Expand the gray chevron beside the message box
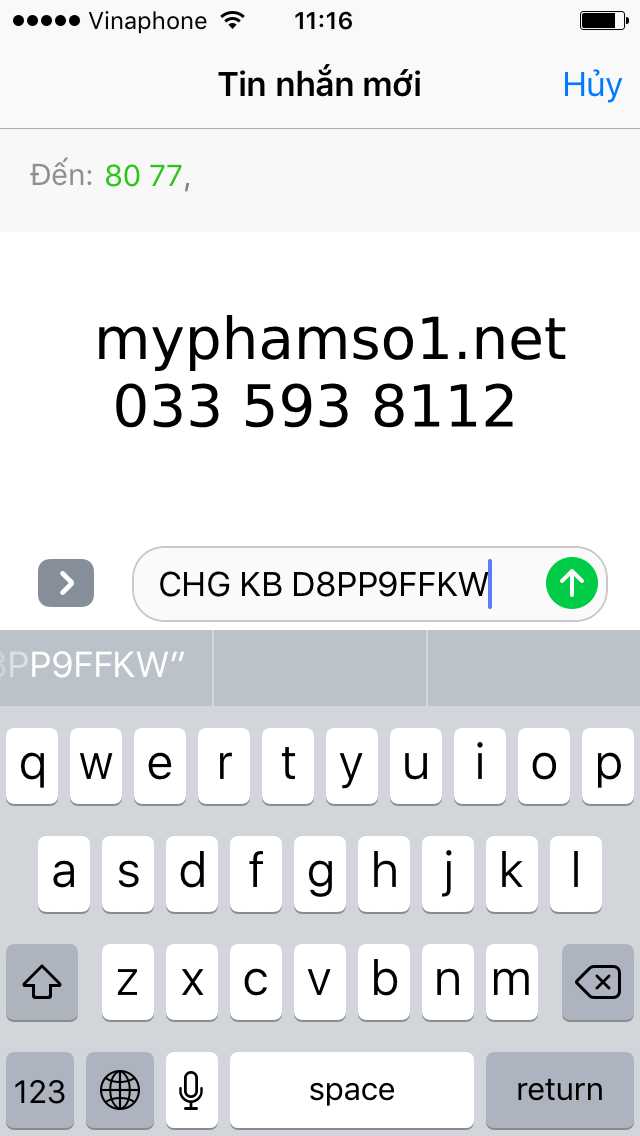This screenshot has width=640, height=1136. tap(66, 582)
